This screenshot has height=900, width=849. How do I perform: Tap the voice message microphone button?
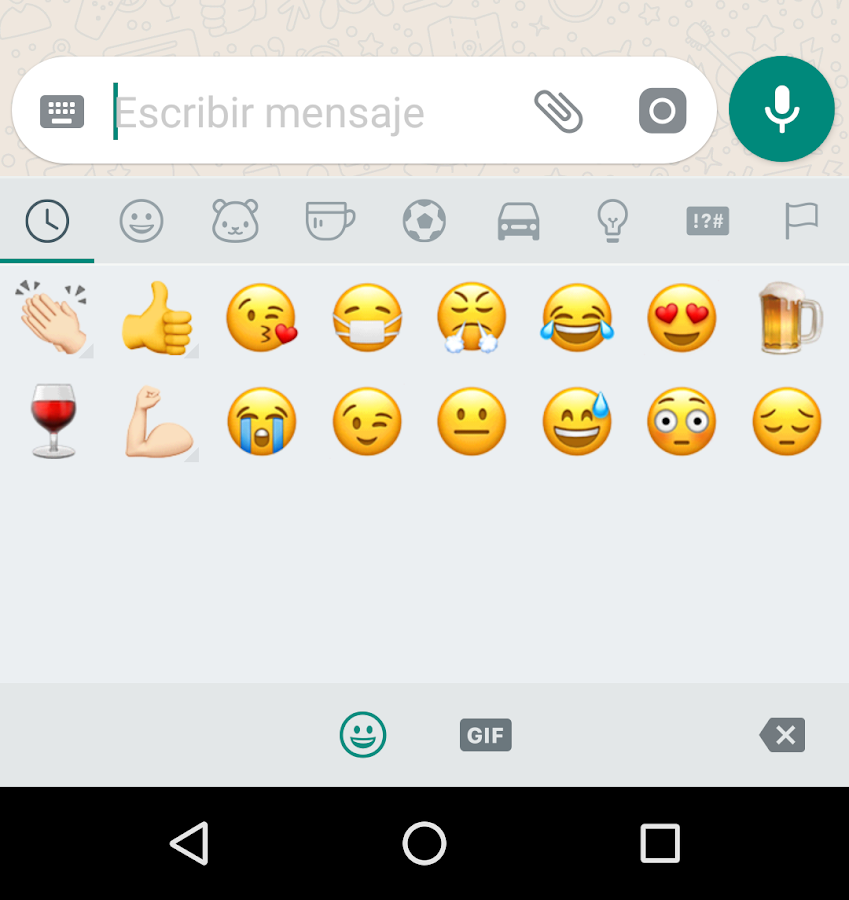click(781, 109)
